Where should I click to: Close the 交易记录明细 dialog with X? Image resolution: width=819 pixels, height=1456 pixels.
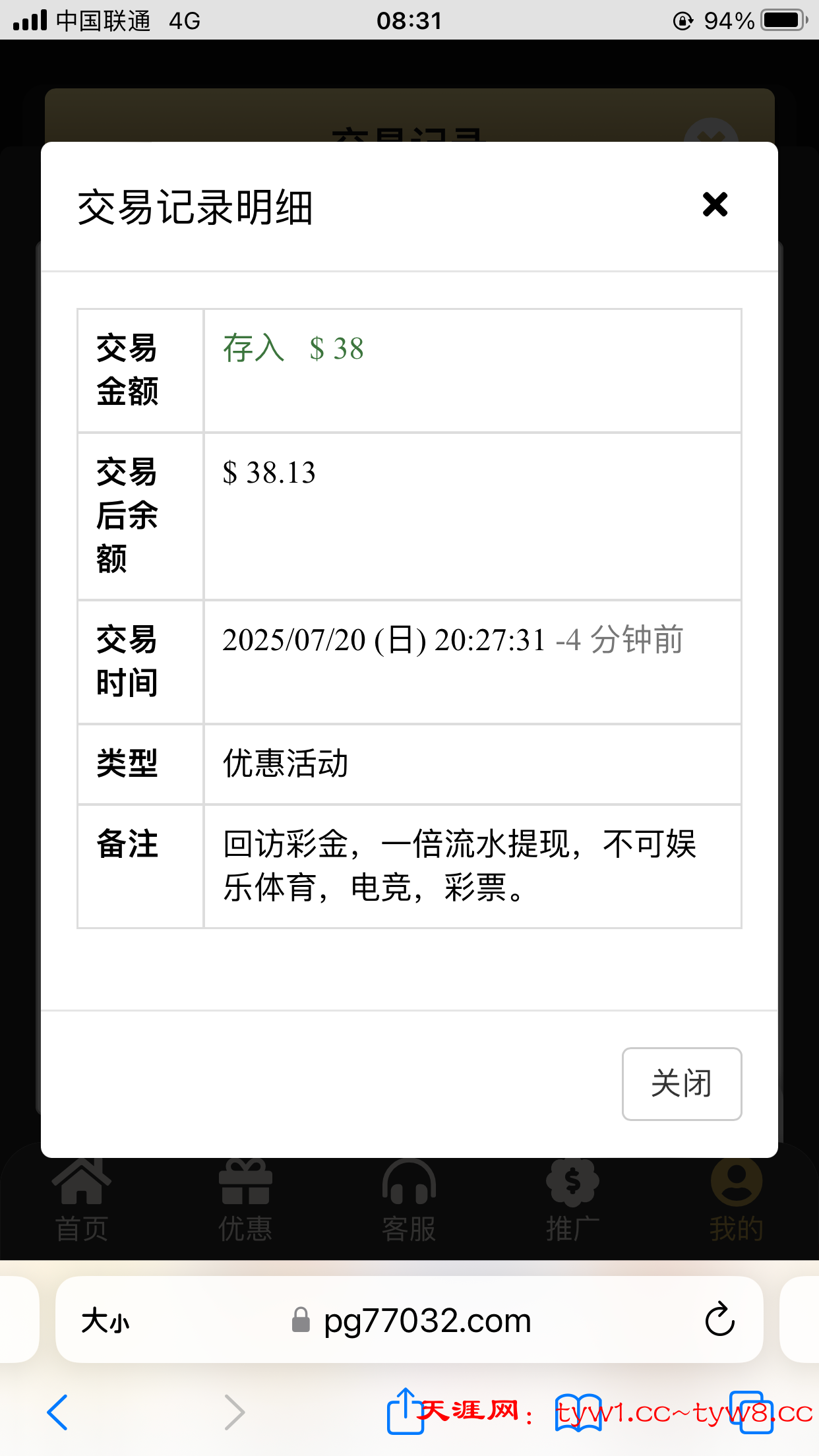click(x=715, y=205)
